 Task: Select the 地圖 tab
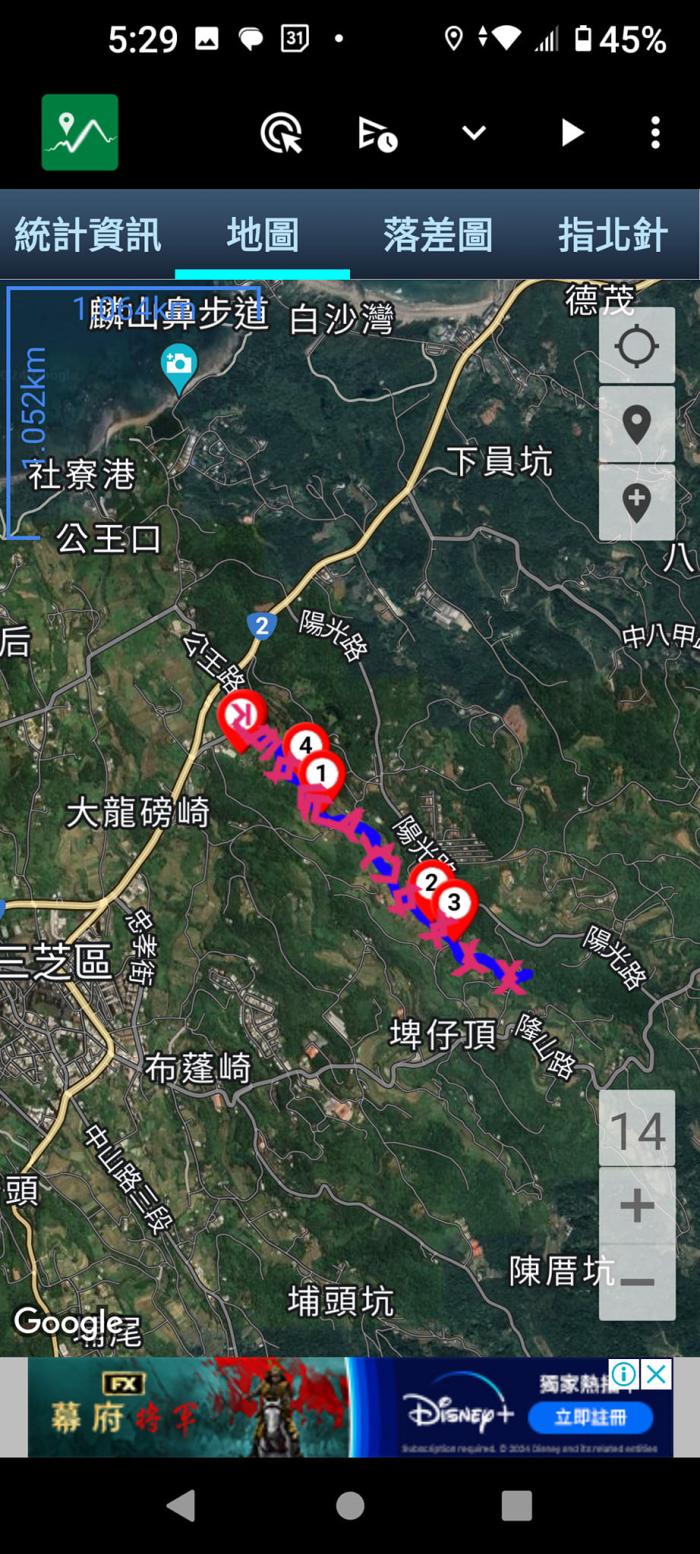[x=262, y=236]
